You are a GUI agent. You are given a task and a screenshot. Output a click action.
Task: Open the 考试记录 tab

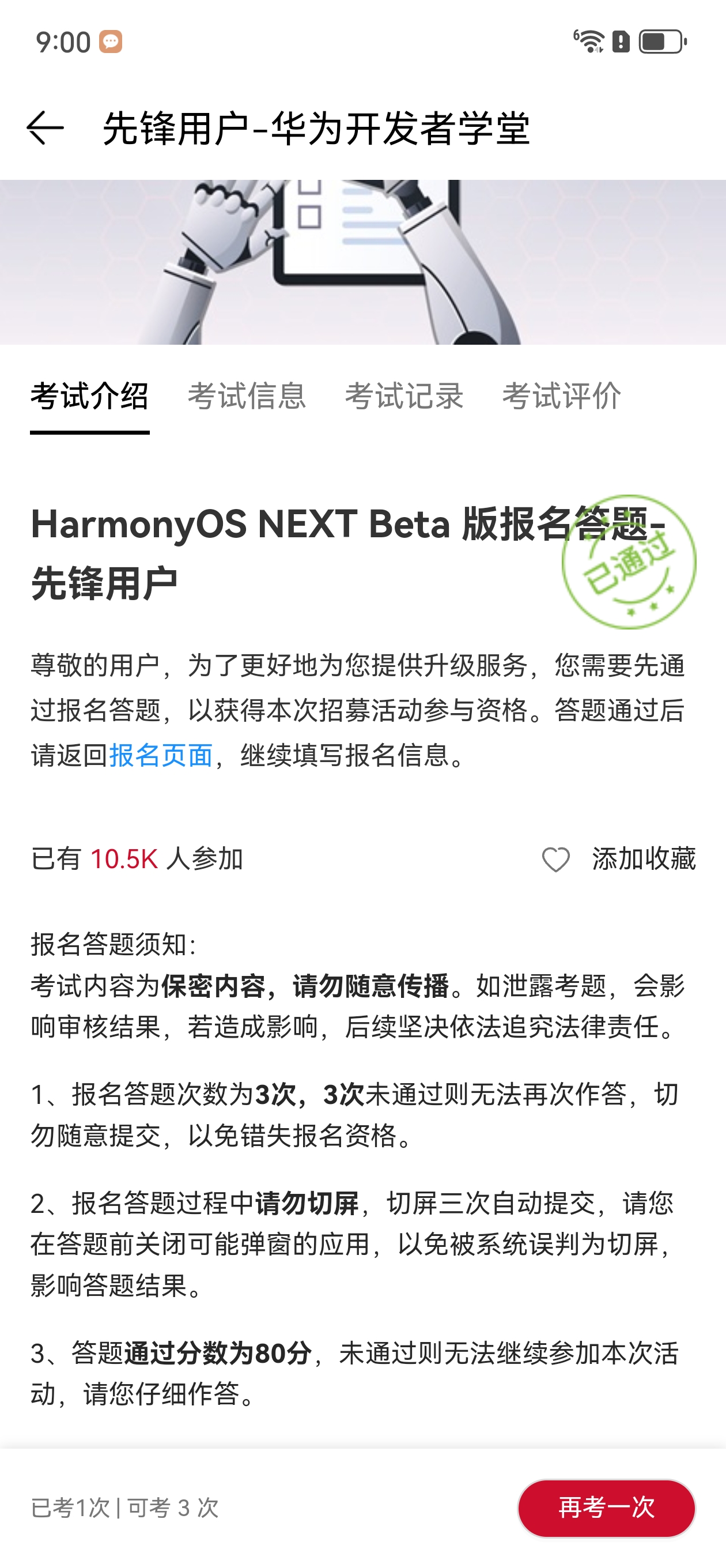tap(404, 396)
